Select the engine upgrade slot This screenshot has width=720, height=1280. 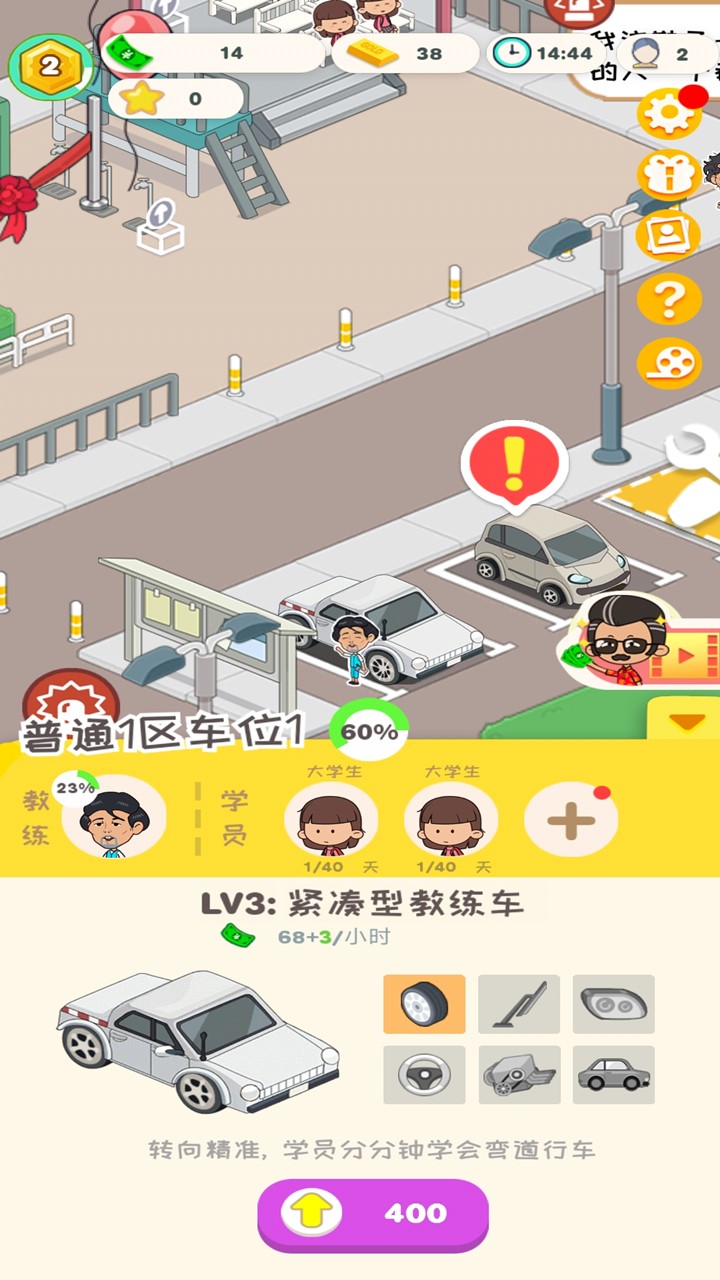(x=519, y=1073)
